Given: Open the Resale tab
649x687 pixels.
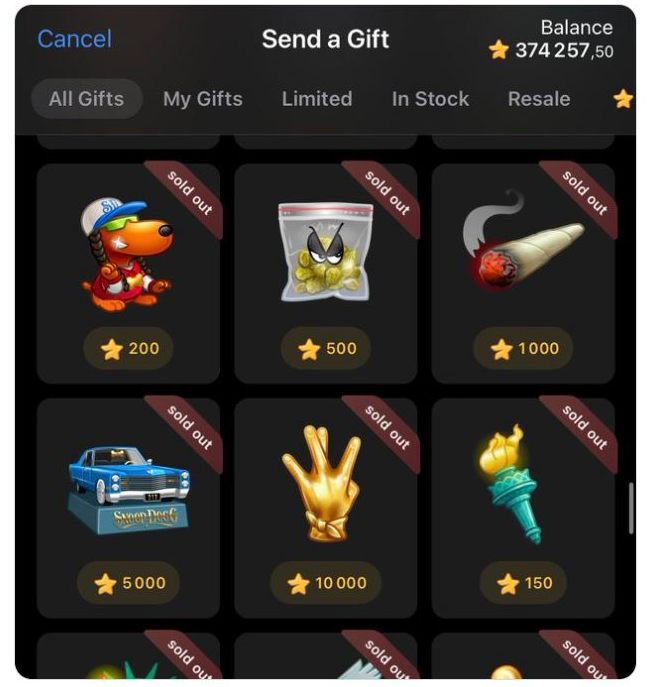Looking at the screenshot, I should point(538,99).
